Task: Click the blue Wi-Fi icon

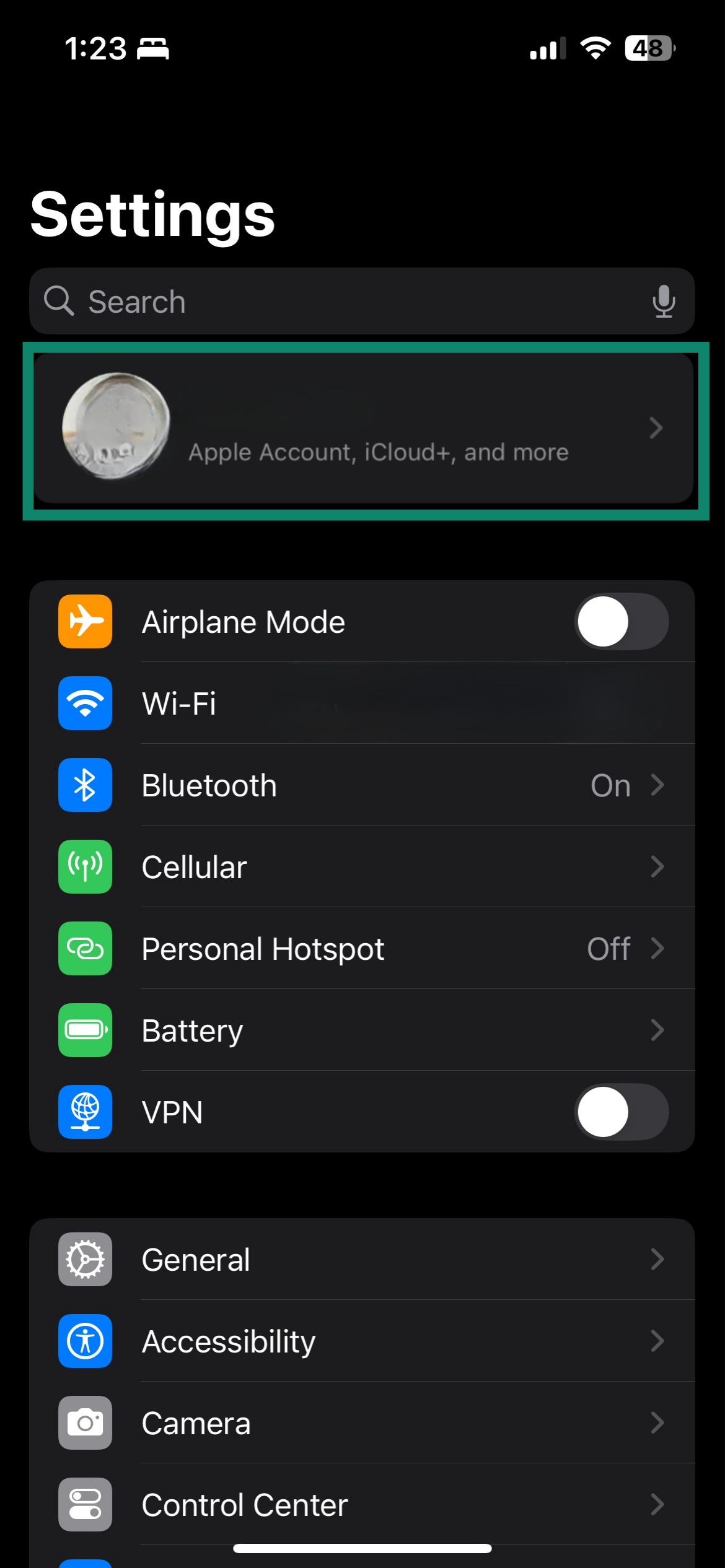Action: click(x=85, y=703)
